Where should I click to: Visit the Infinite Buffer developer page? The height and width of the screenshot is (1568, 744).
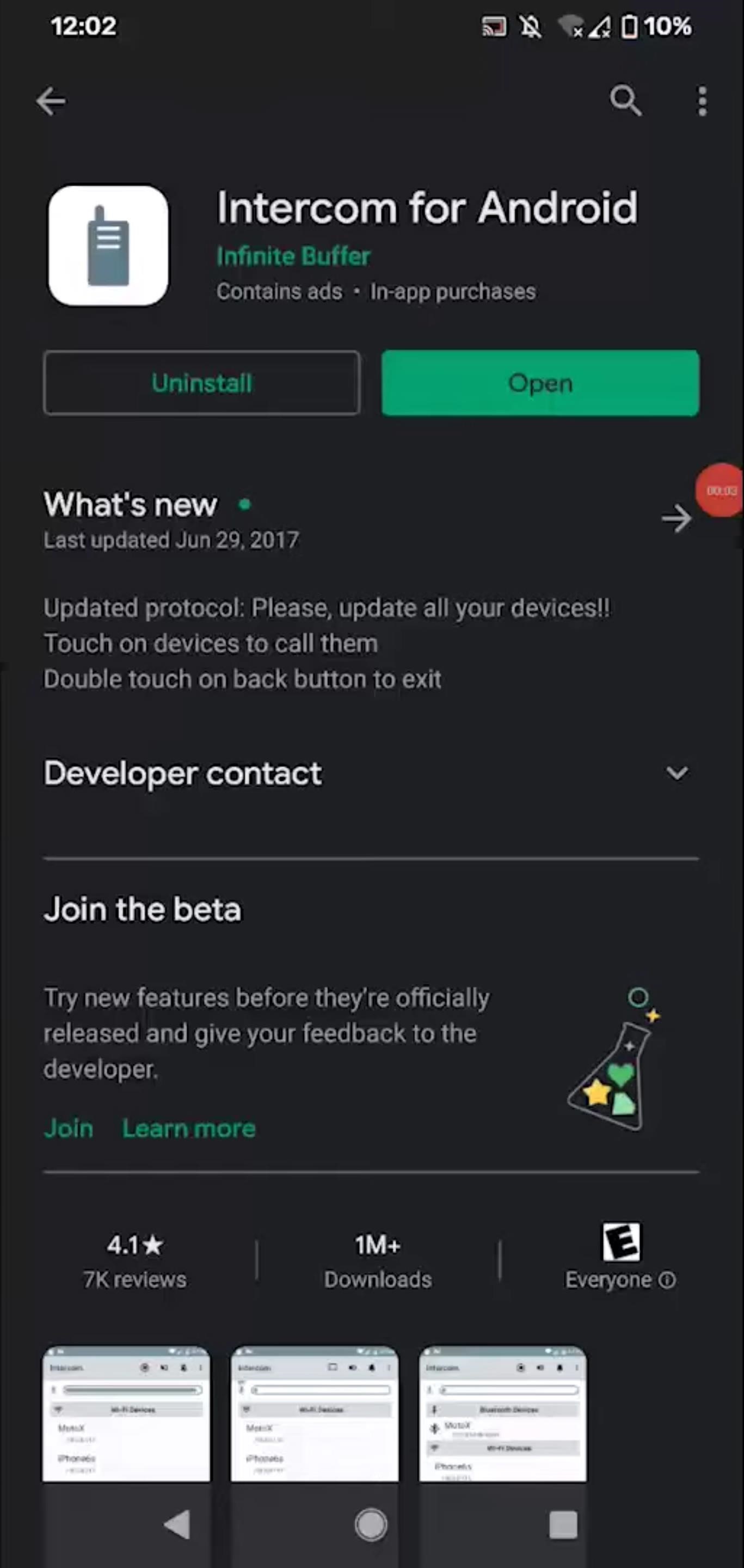tap(293, 256)
